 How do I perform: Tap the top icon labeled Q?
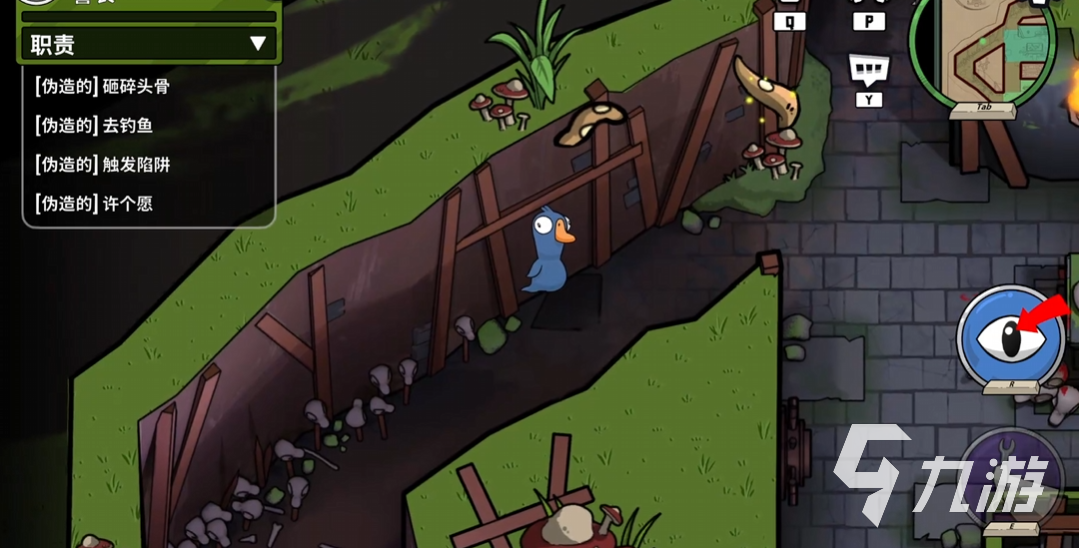point(789,18)
